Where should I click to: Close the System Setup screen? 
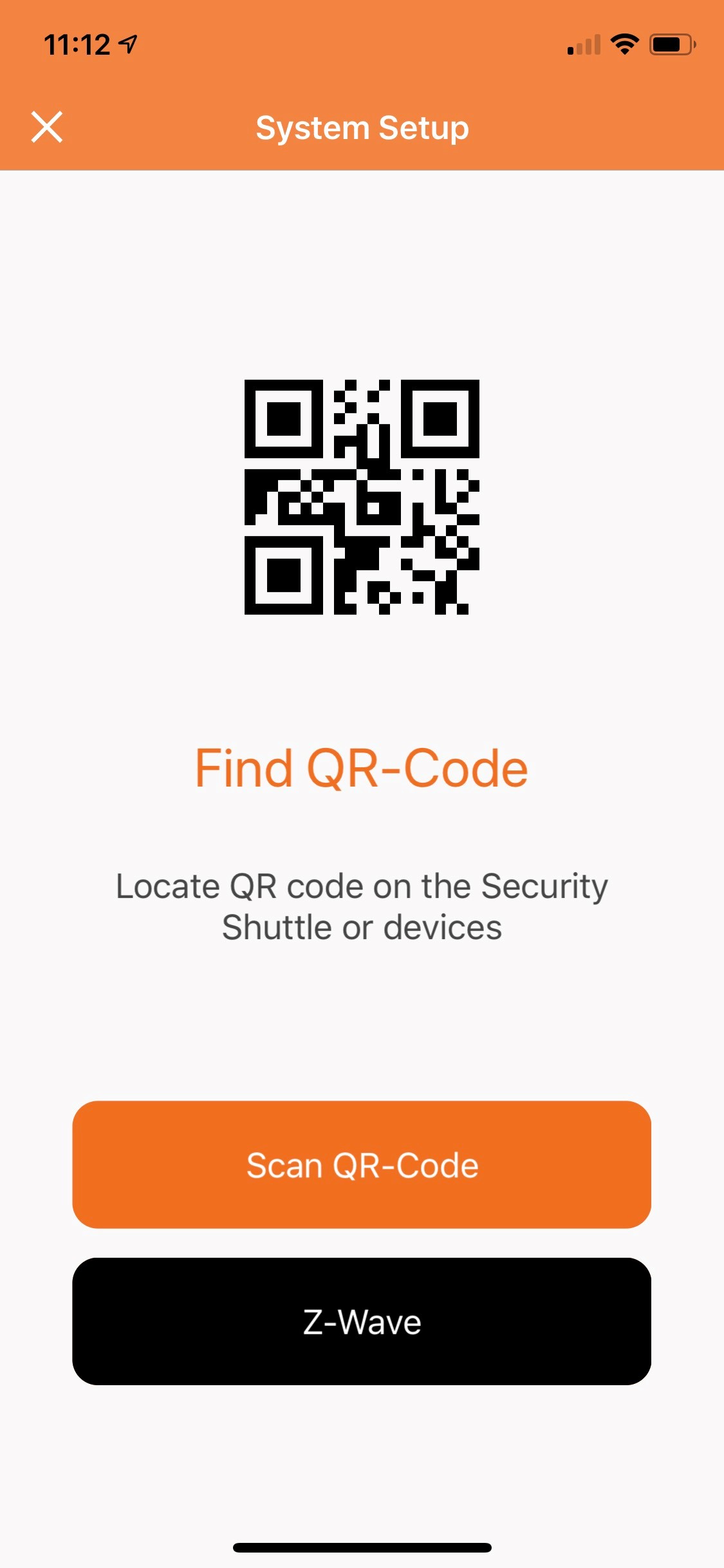coord(47,127)
